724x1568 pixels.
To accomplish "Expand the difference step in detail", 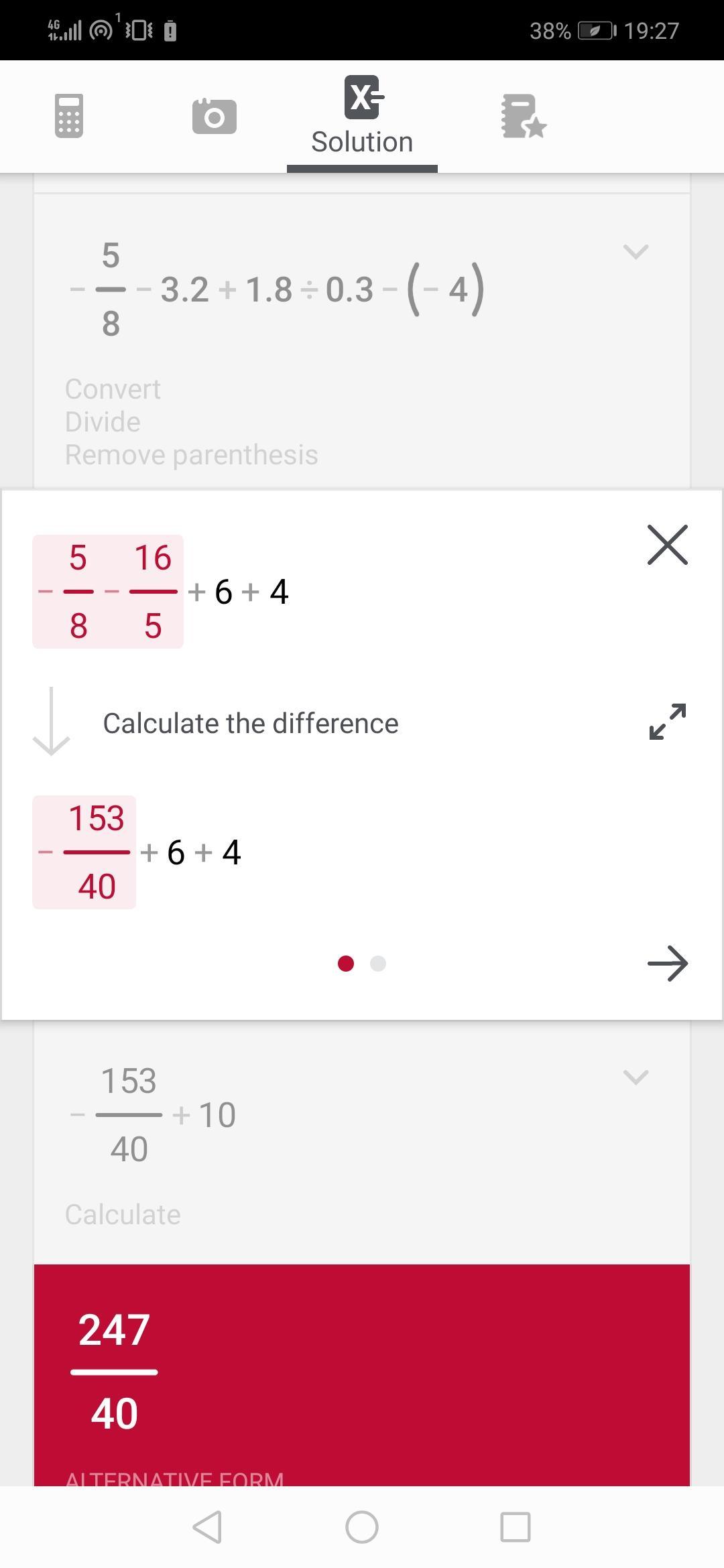I will coord(667,722).
